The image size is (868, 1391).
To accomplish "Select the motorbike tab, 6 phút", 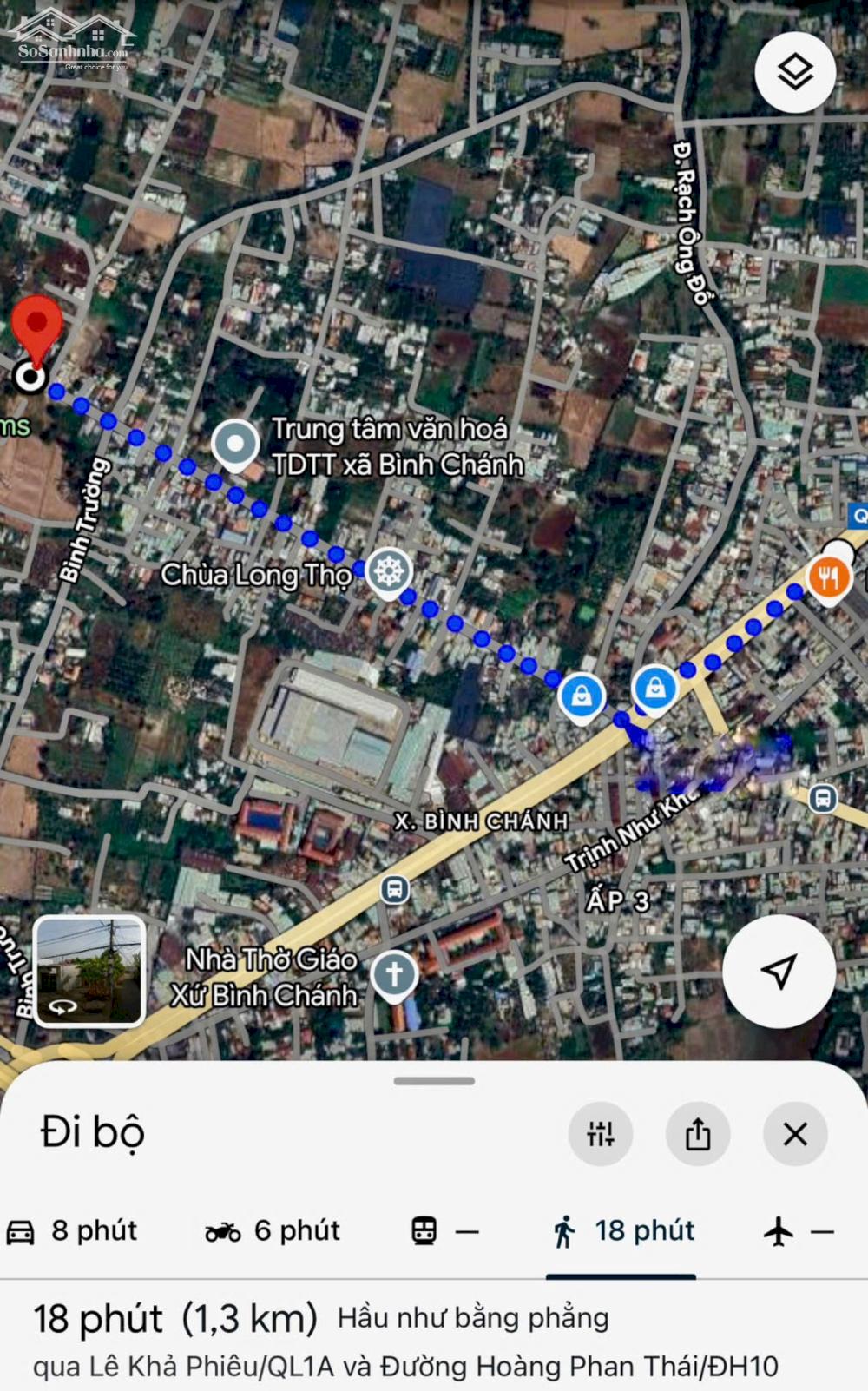I will [273, 1231].
